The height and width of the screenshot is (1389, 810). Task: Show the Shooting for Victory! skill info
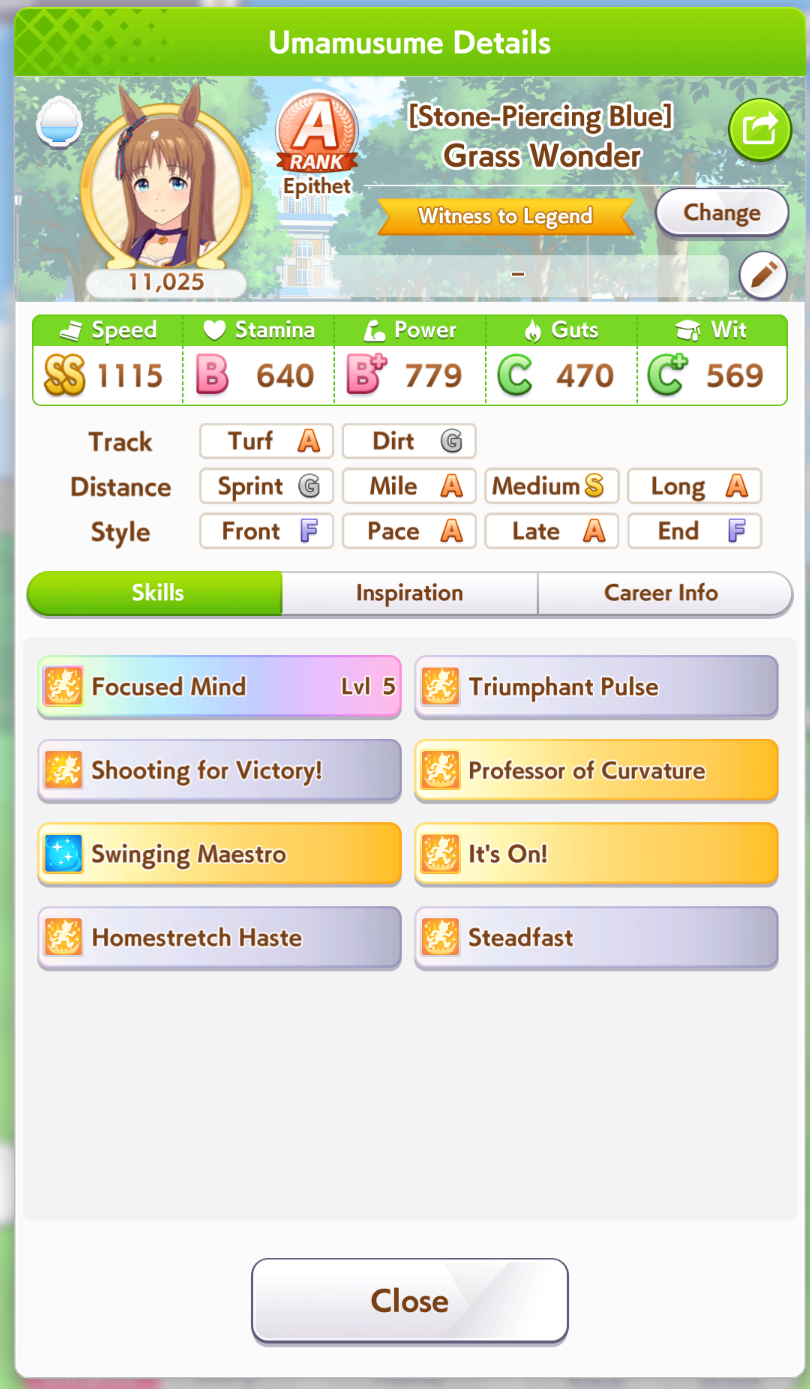coord(219,771)
